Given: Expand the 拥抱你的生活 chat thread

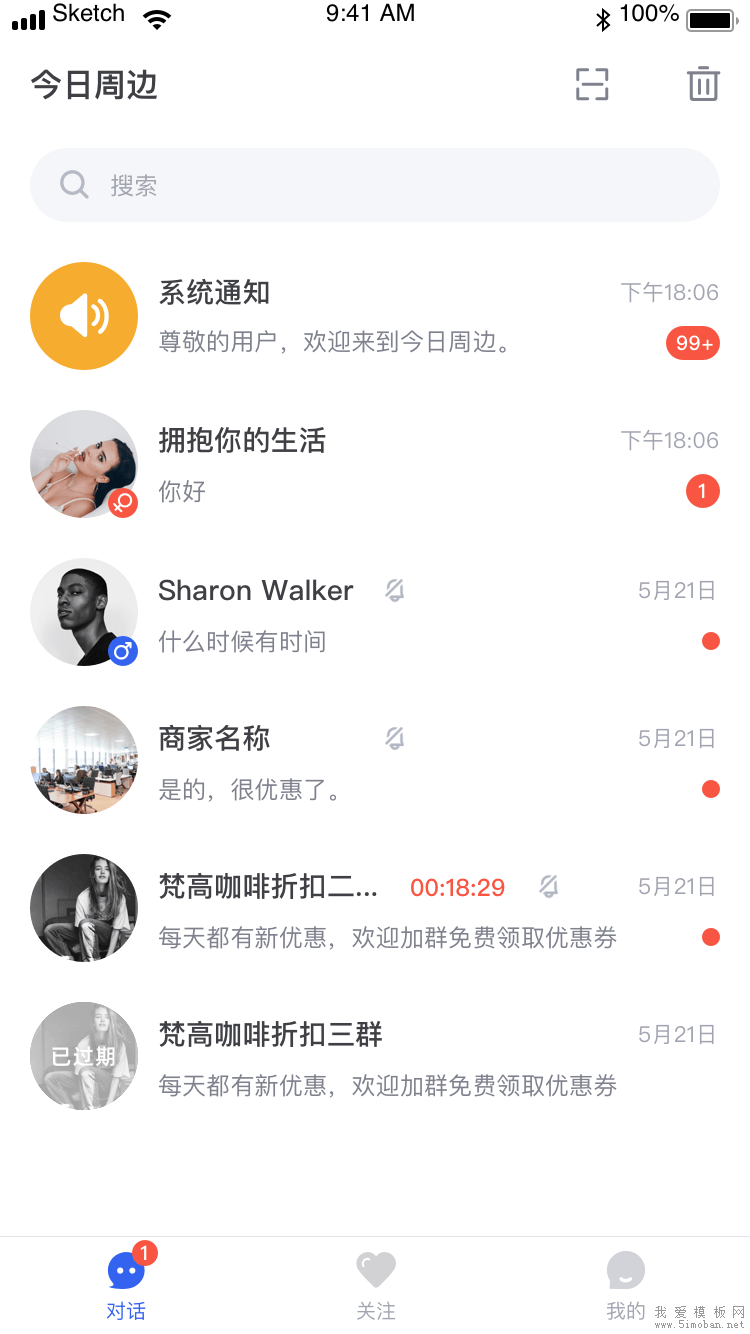Looking at the screenshot, I should [x=375, y=463].
